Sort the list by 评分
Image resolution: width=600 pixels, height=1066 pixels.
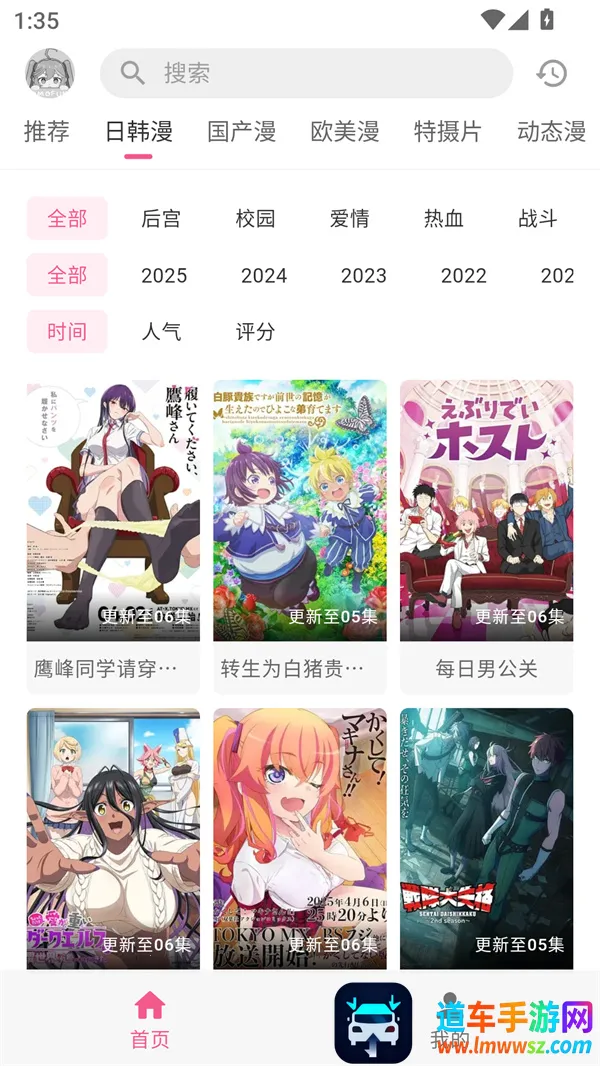pos(255,332)
